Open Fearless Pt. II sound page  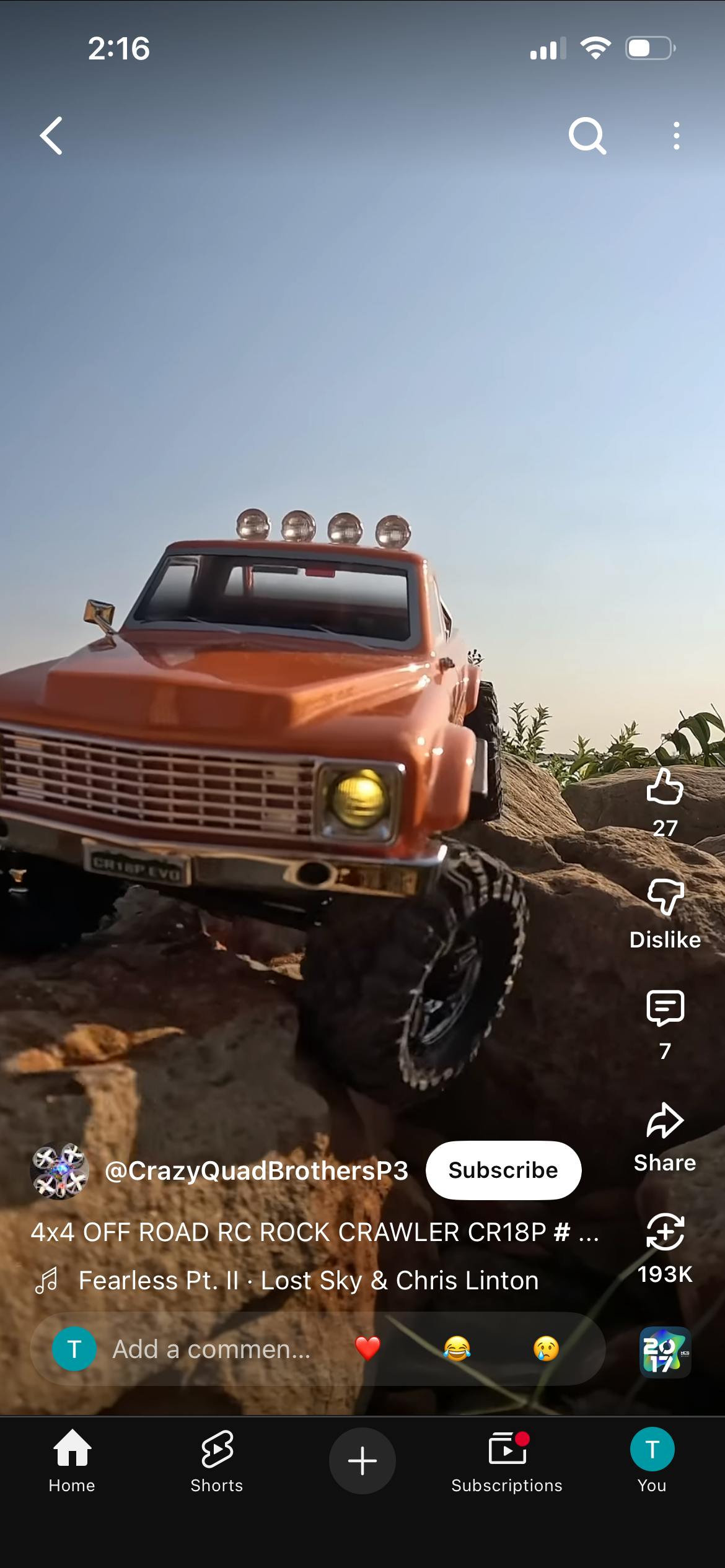(x=308, y=1280)
